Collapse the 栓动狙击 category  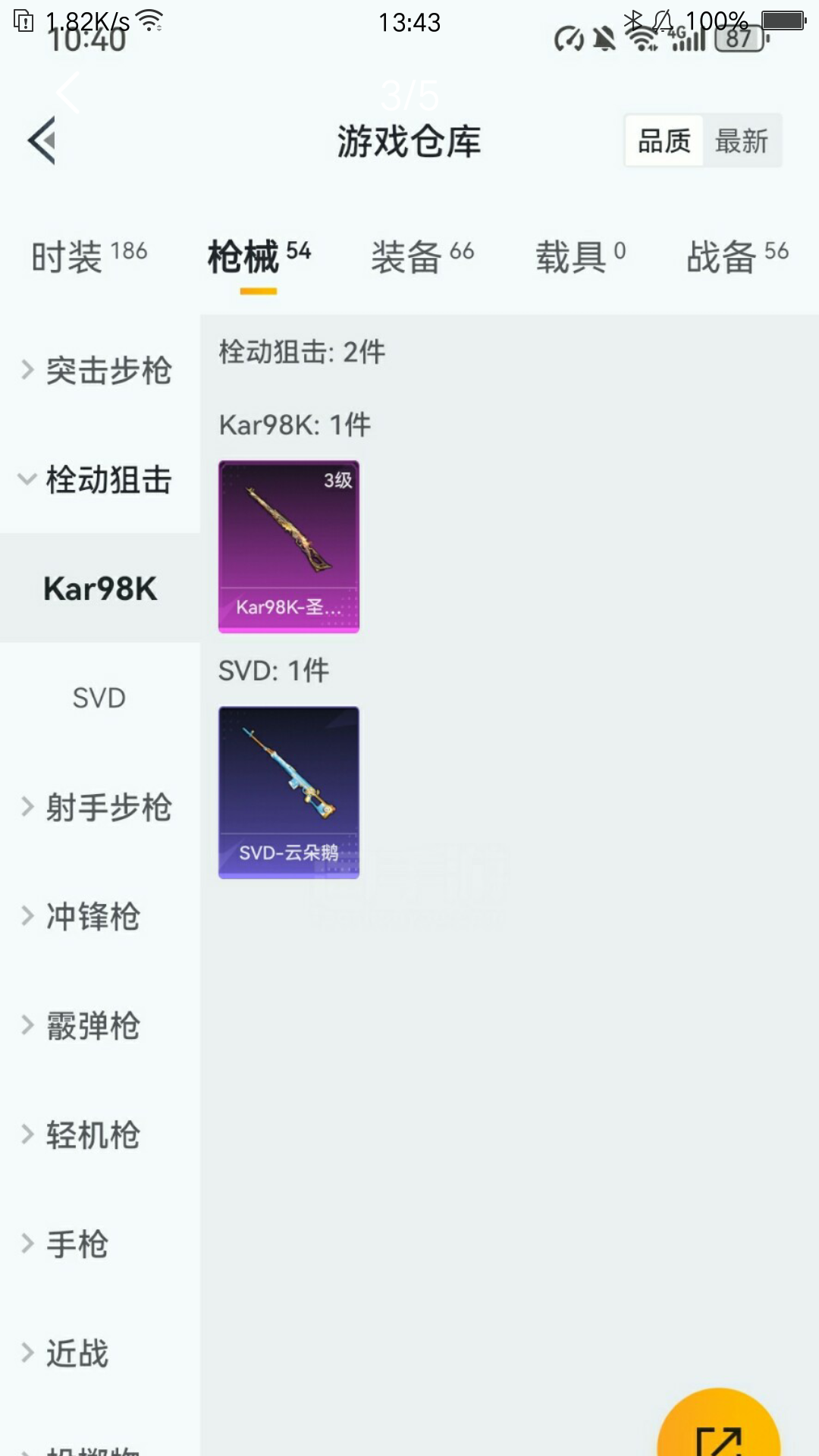99,480
